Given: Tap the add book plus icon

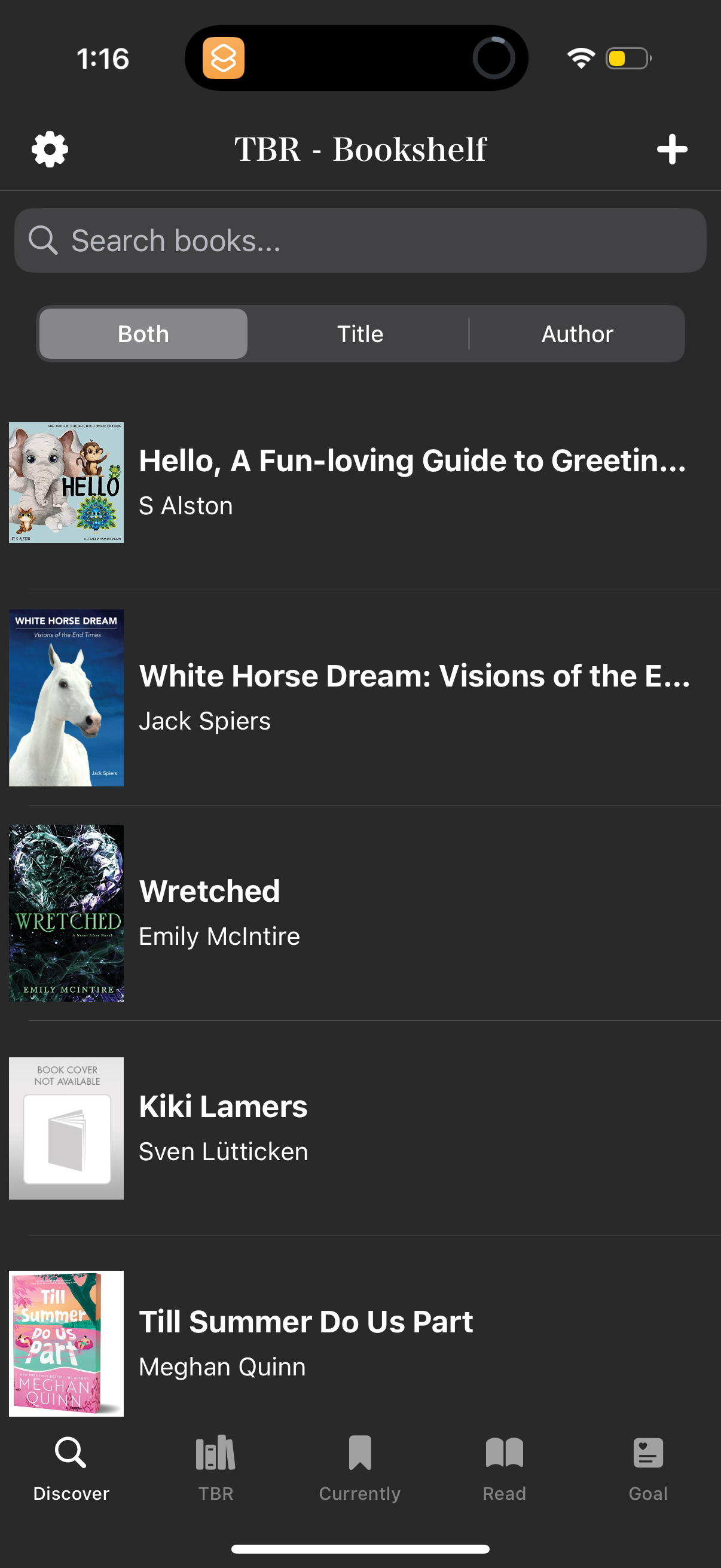Looking at the screenshot, I should click(x=672, y=148).
